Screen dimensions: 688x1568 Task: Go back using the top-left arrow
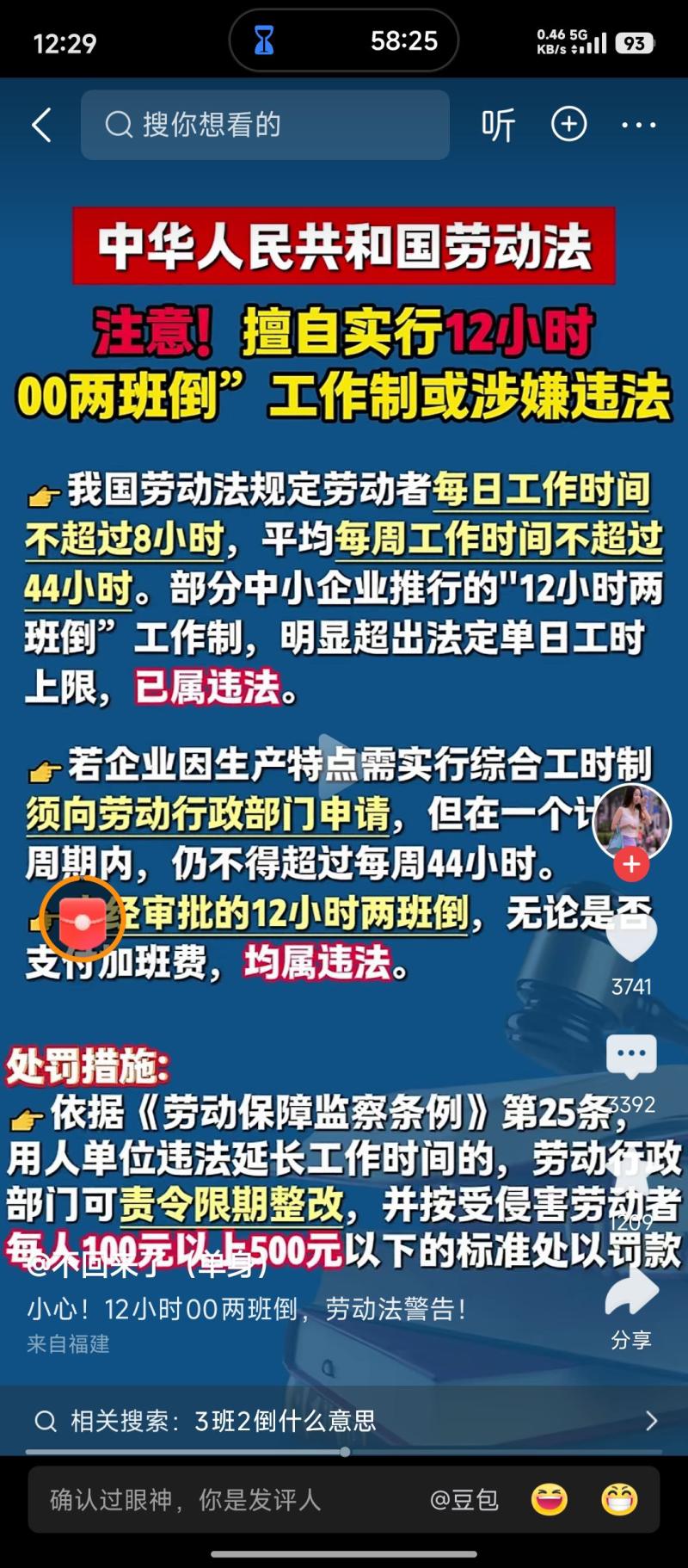41,125
